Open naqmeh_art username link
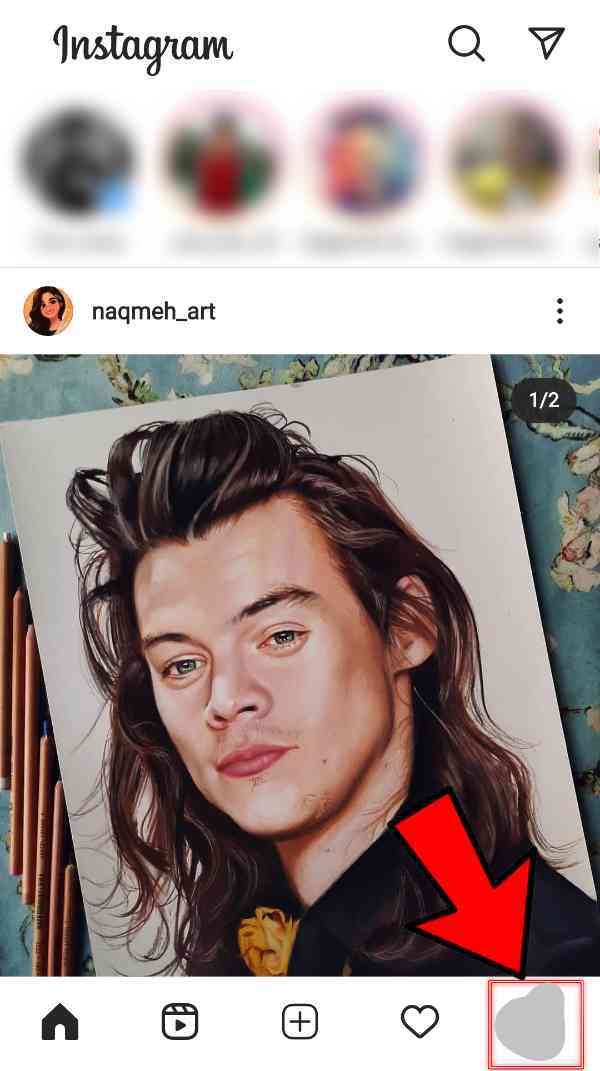Screen dimensions: 600x1071 [x=153, y=311]
